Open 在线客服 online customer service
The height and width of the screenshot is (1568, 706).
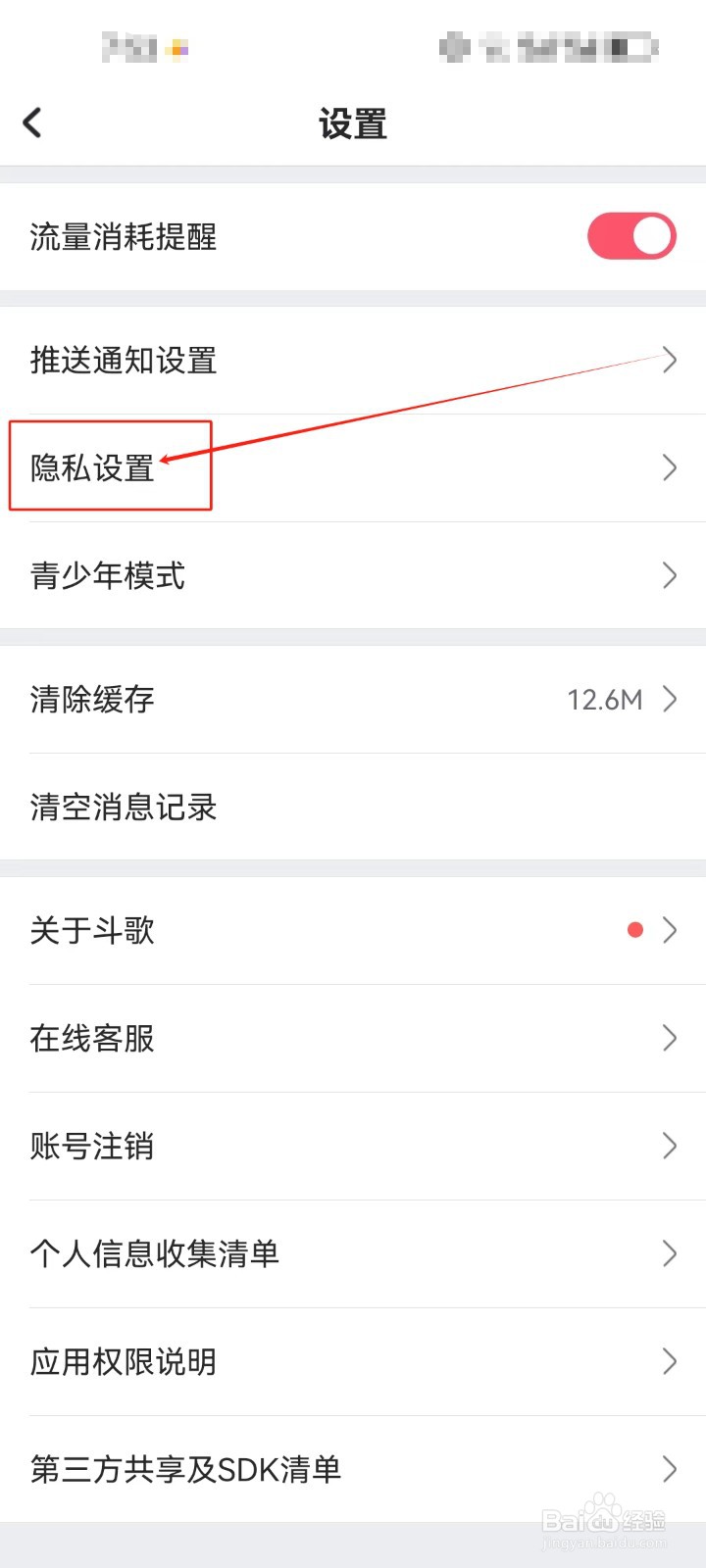pyautogui.click(x=92, y=1039)
